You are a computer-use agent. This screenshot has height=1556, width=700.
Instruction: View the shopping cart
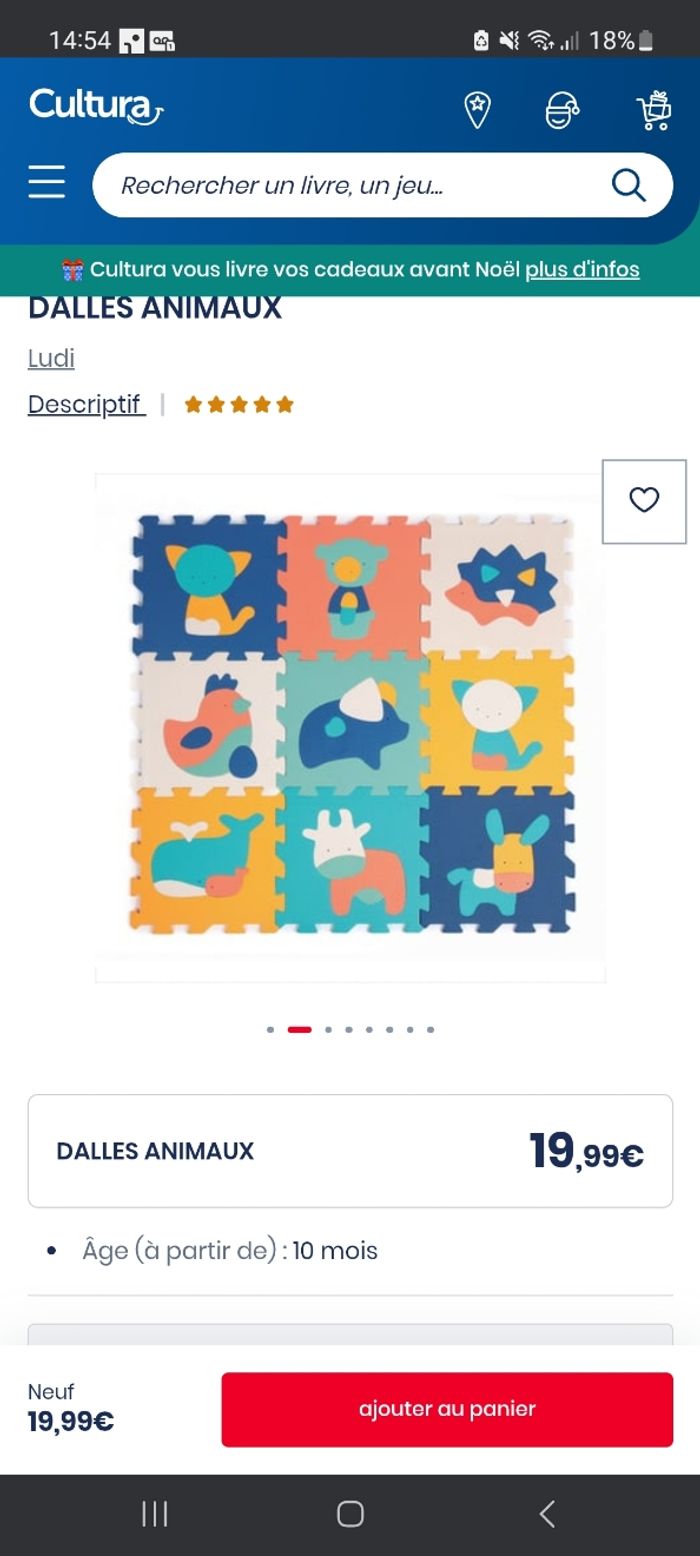coord(654,110)
